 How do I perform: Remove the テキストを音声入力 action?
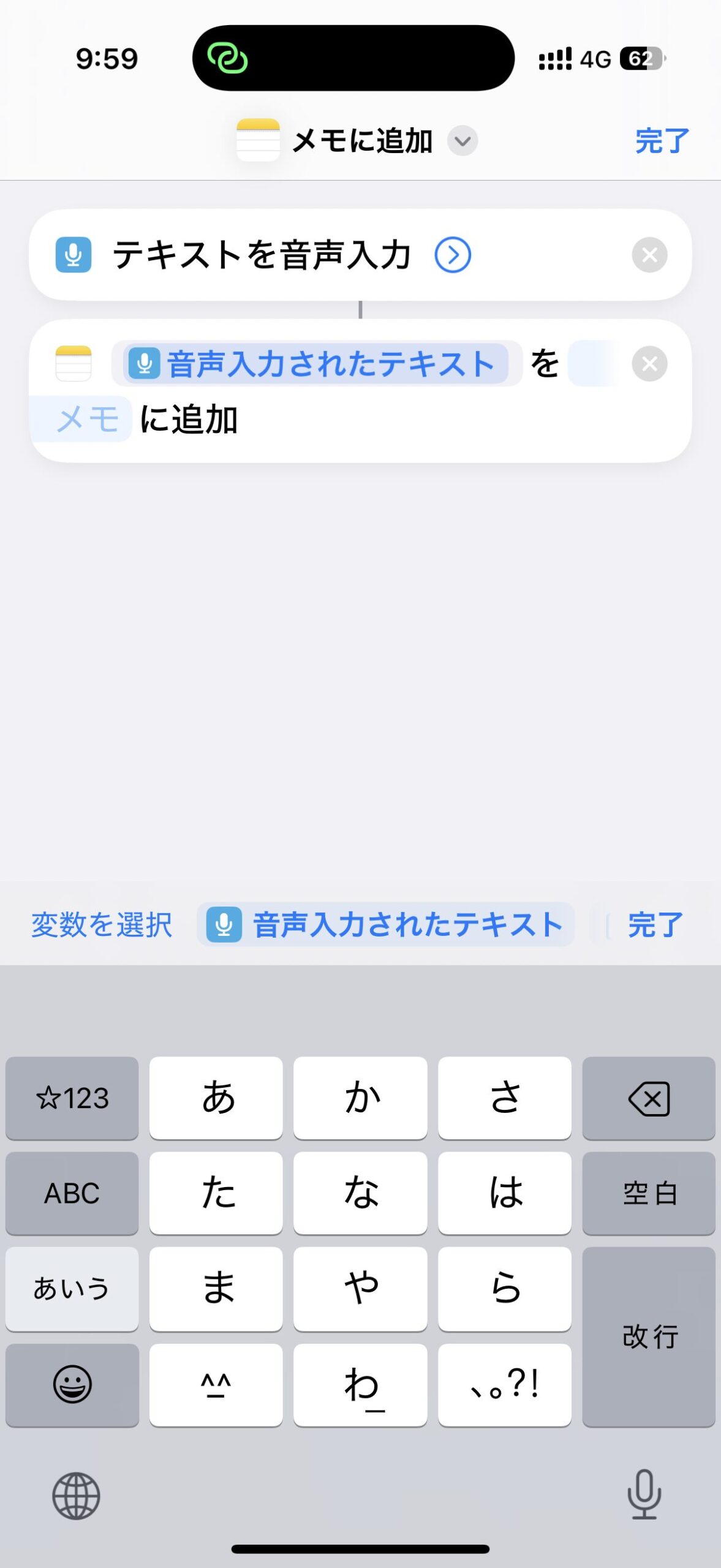649,255
